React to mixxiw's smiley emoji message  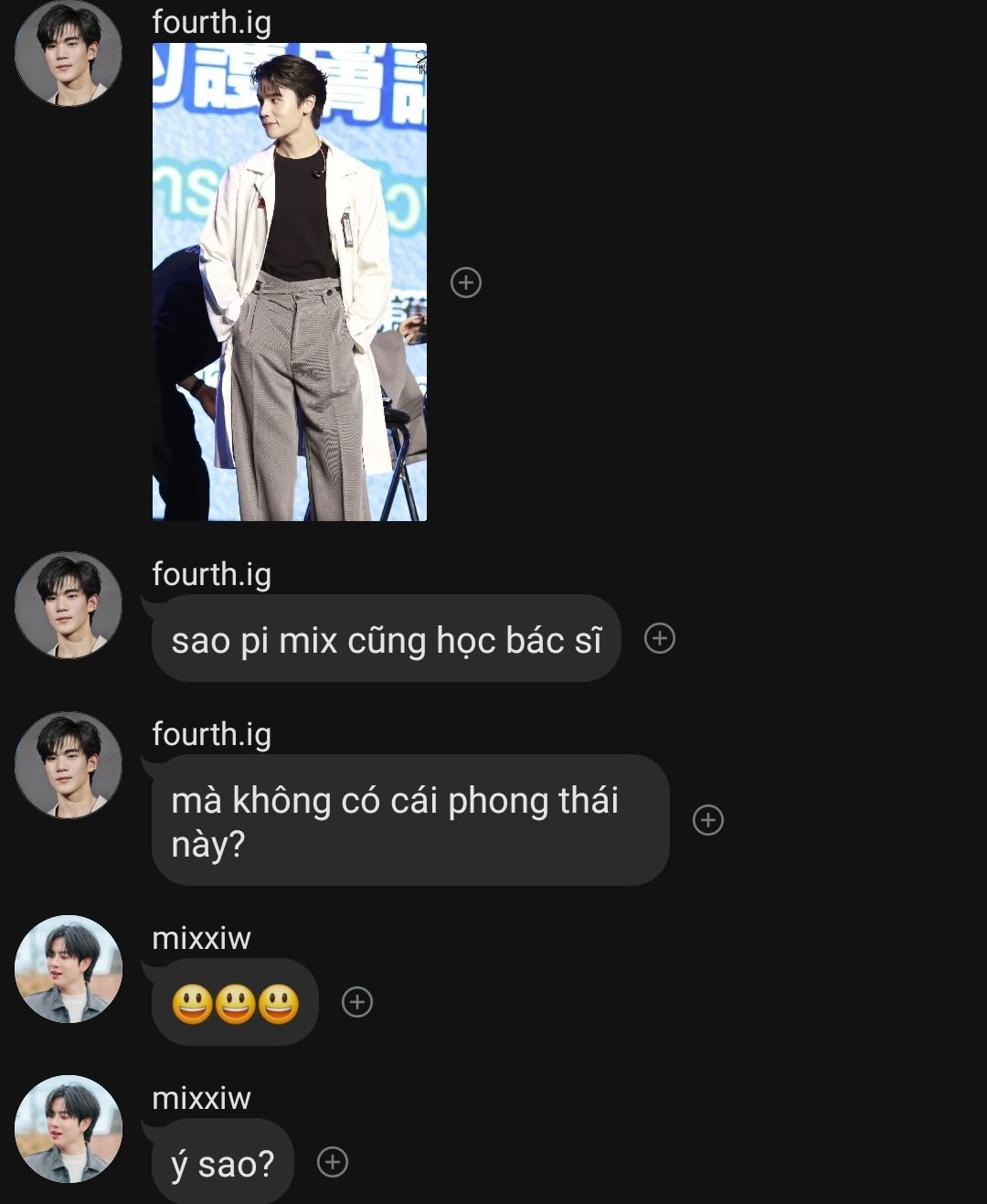click(357, 1002)
